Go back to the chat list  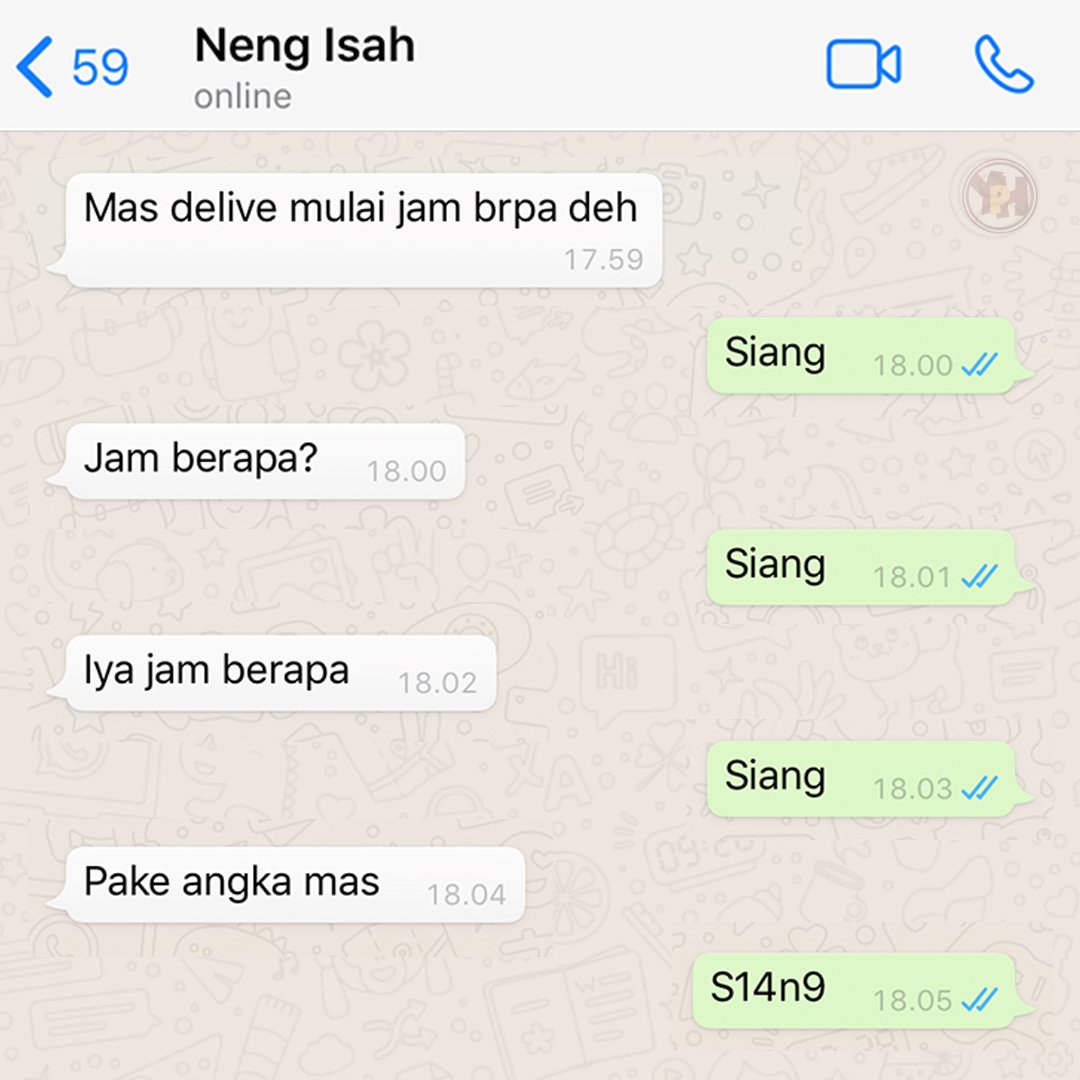pyautogui.click(x=70, y=66)
